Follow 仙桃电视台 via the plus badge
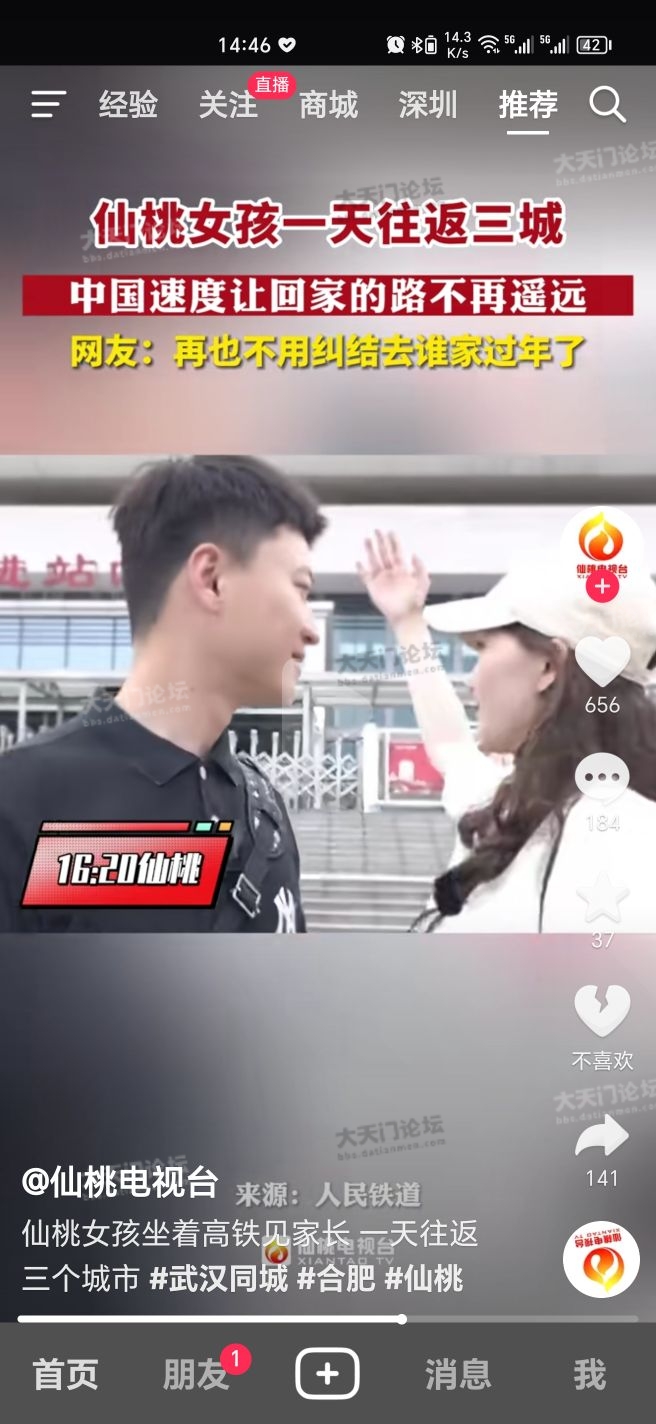Viewport: 656px width, 1424px height. pos(602,587)
